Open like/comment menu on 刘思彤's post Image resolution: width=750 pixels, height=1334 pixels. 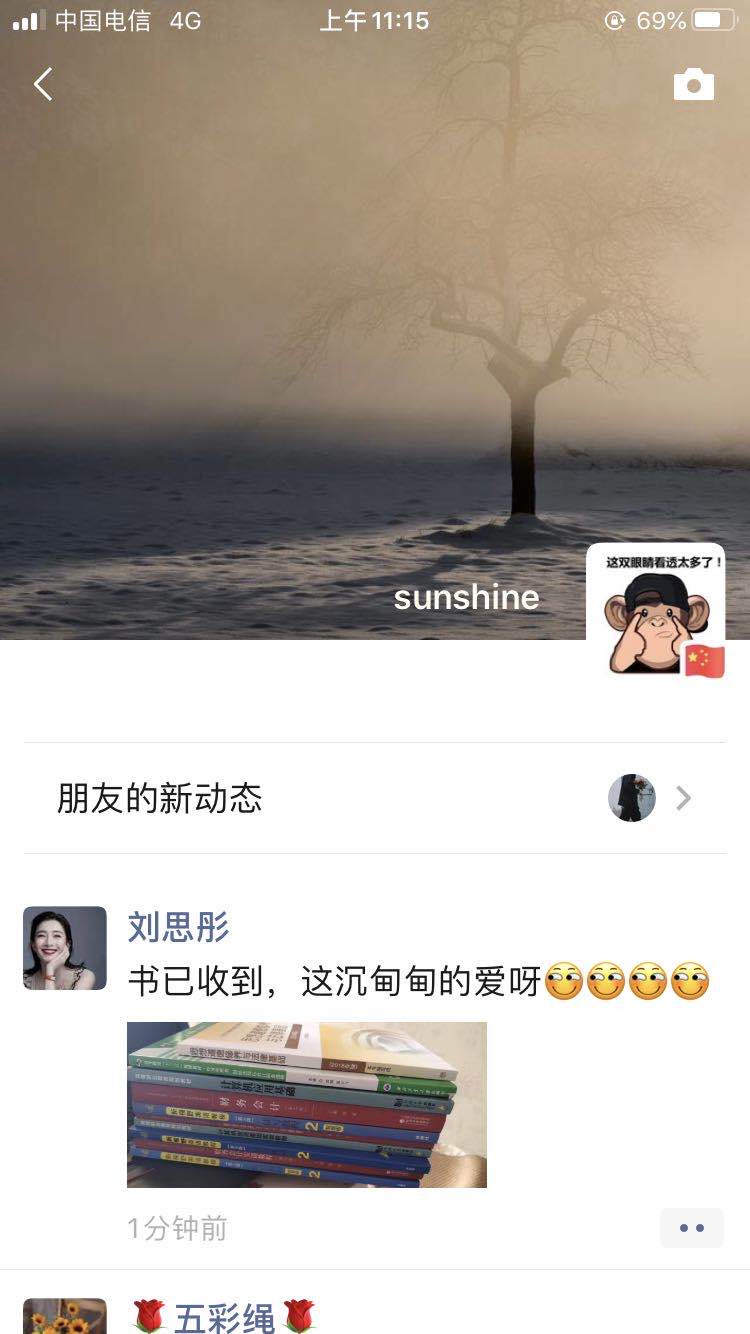pyautogui.click(x=691, y=1228)
